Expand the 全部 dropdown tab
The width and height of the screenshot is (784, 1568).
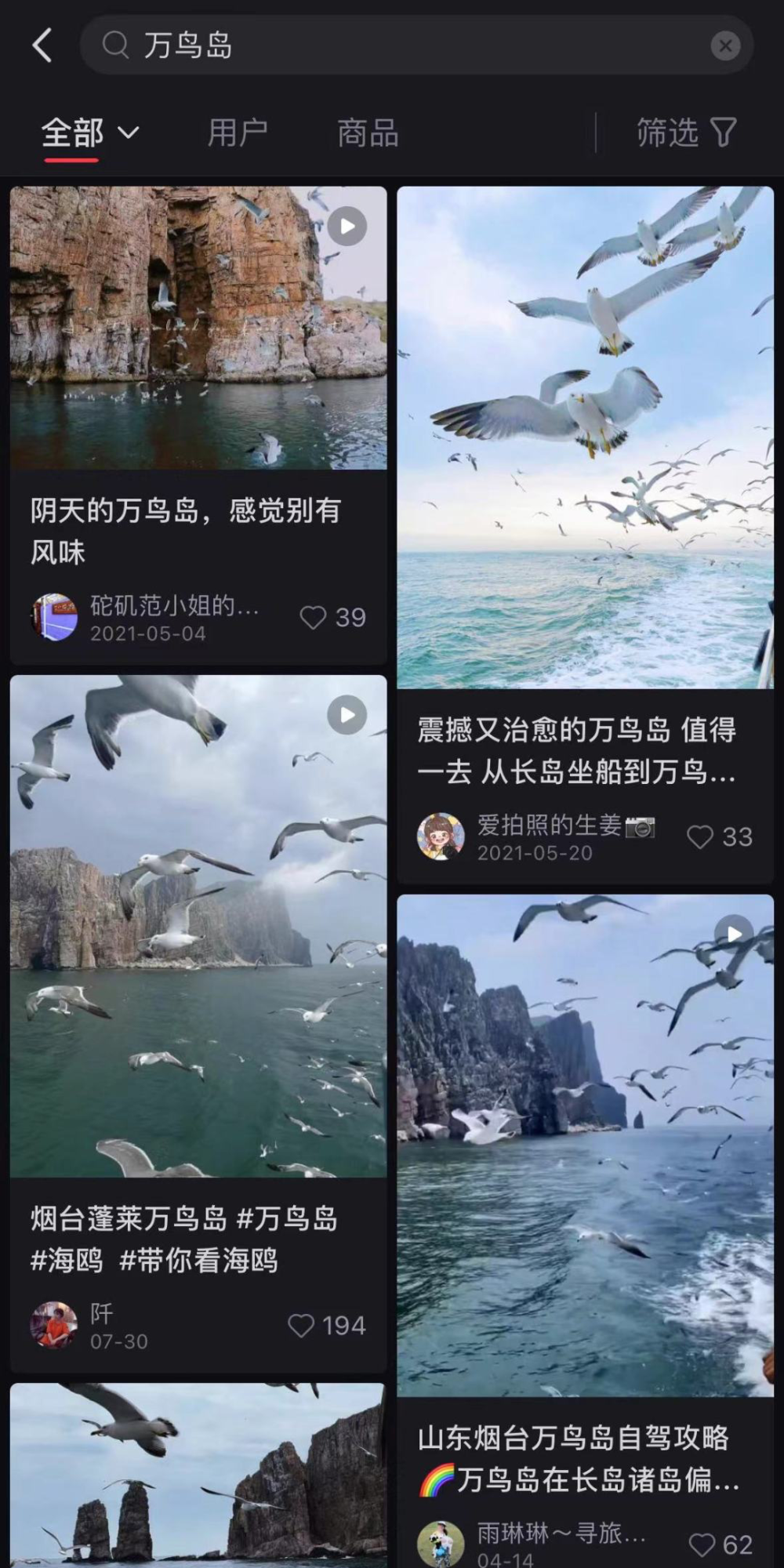coord(89,133)
